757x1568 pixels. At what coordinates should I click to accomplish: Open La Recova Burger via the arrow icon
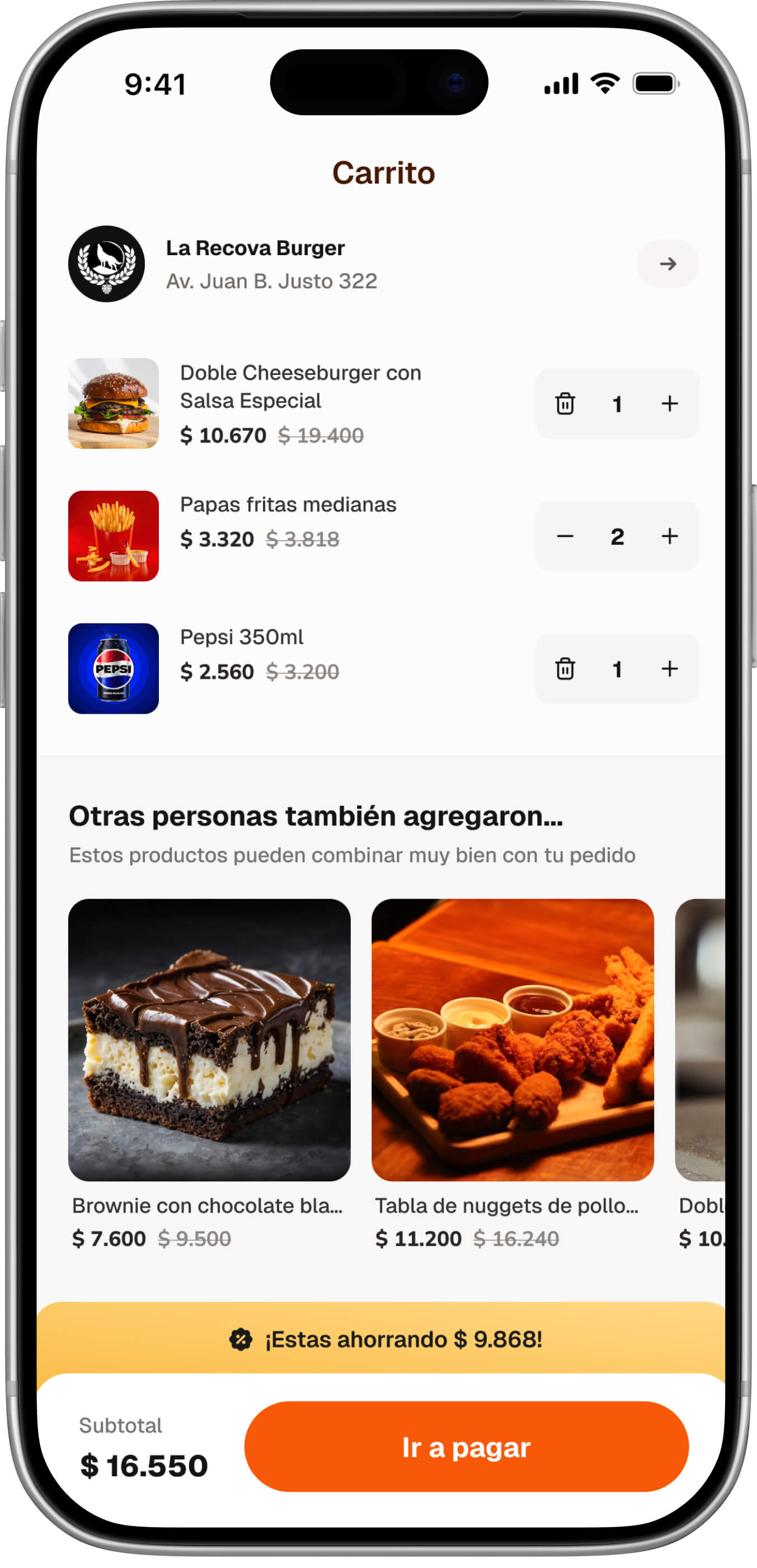(x=667, y=264)
